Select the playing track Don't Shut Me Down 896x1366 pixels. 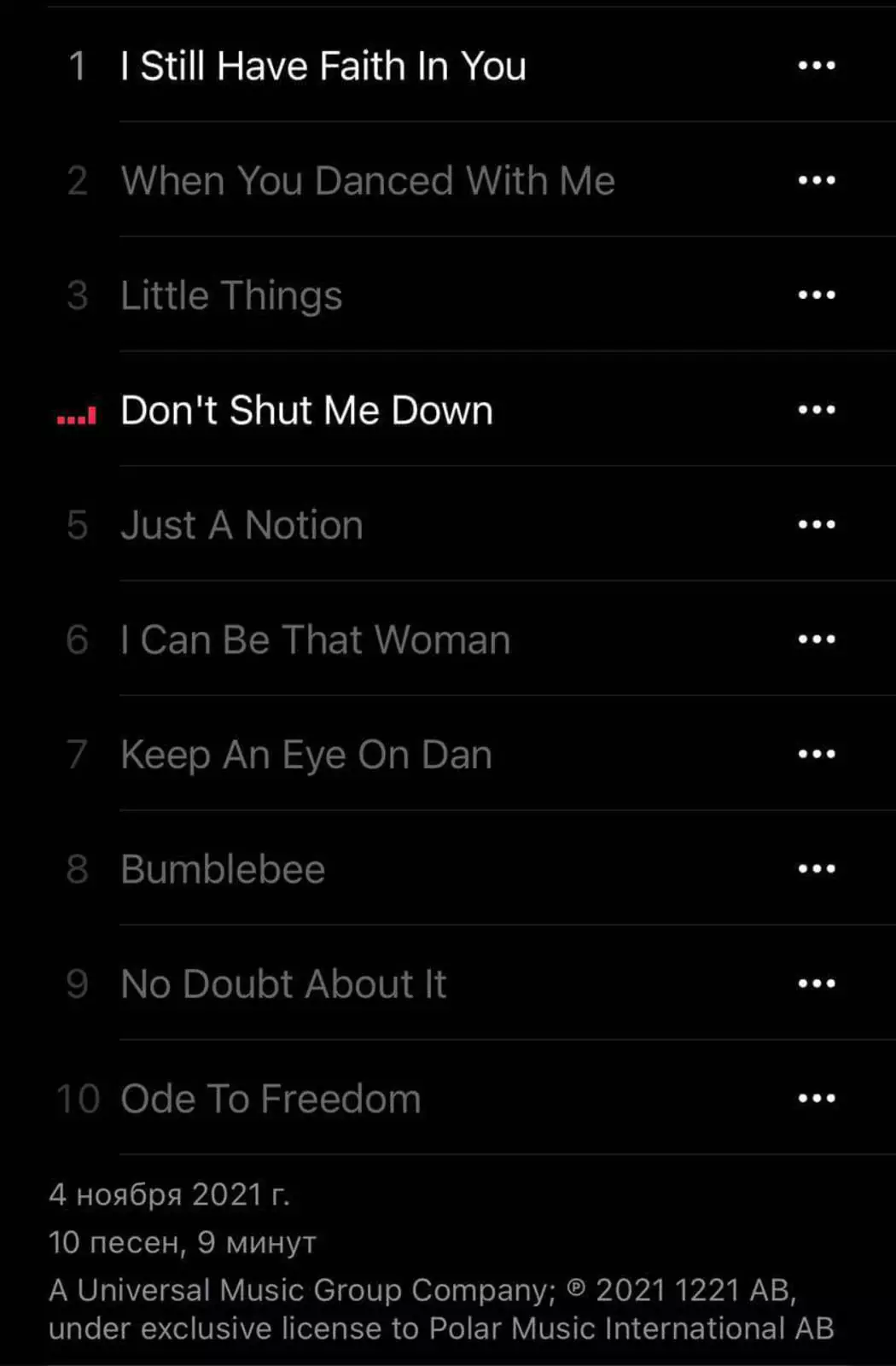pyautogui.click(x=306, y=411)
